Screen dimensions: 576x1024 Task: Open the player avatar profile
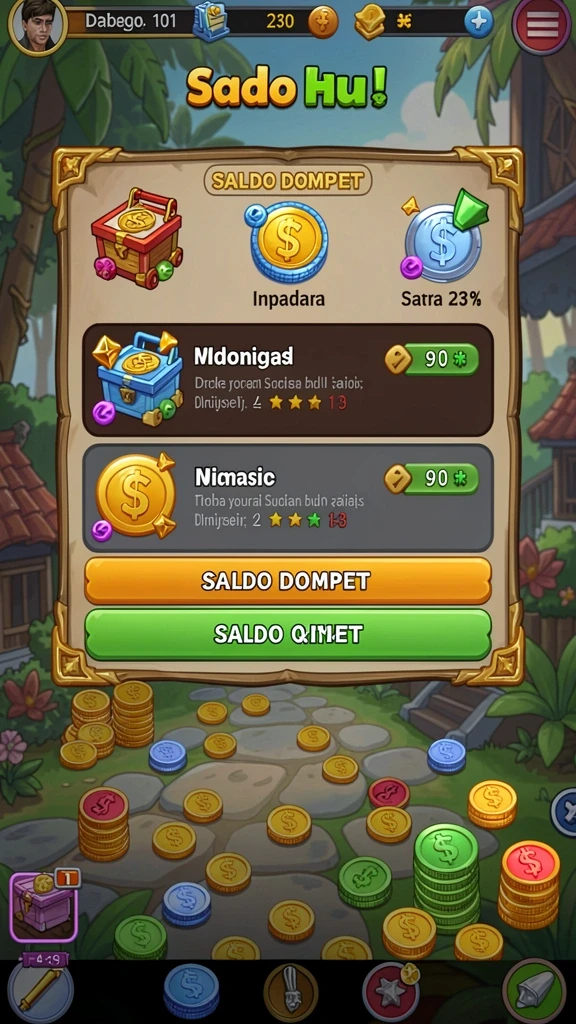coord(37,26)
